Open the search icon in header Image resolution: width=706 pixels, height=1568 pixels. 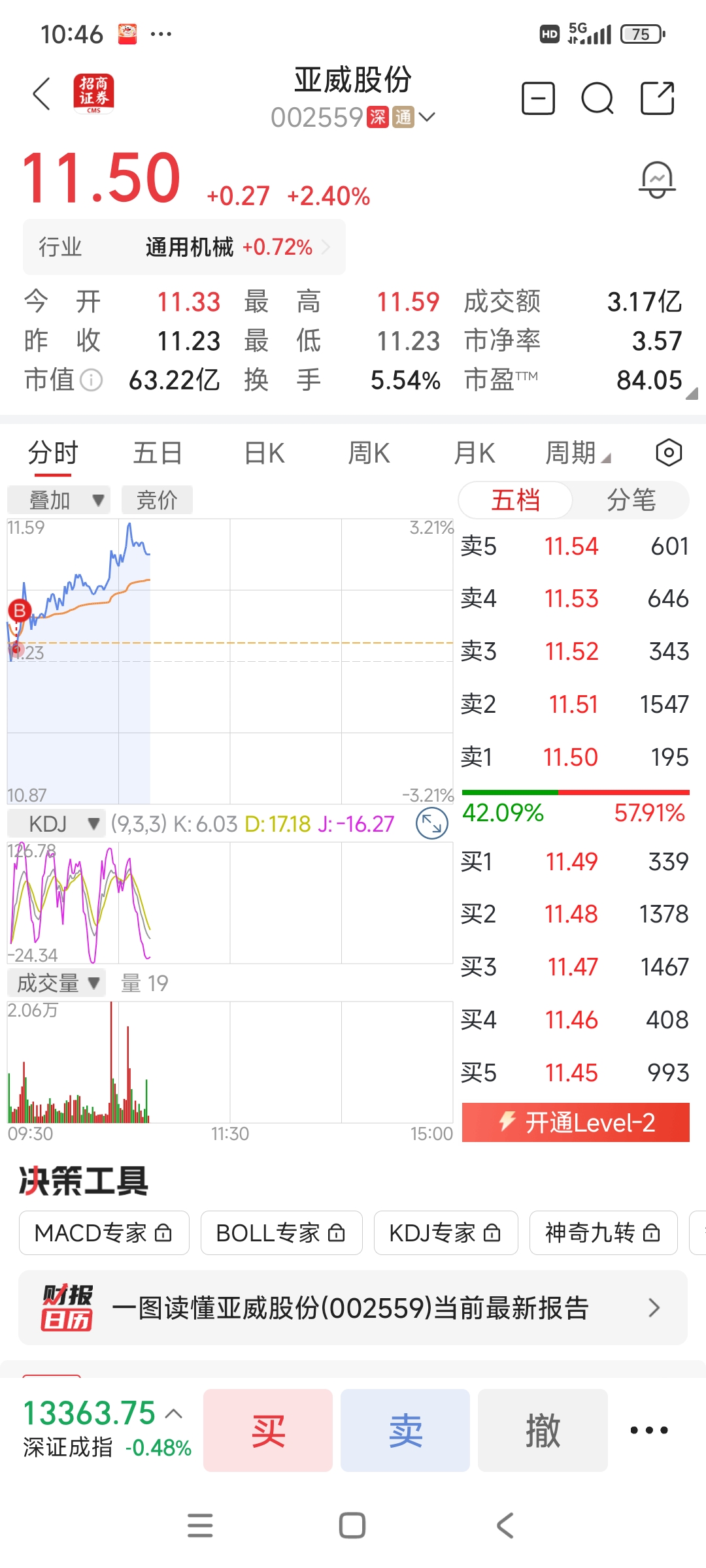click(x=597, y=99)
